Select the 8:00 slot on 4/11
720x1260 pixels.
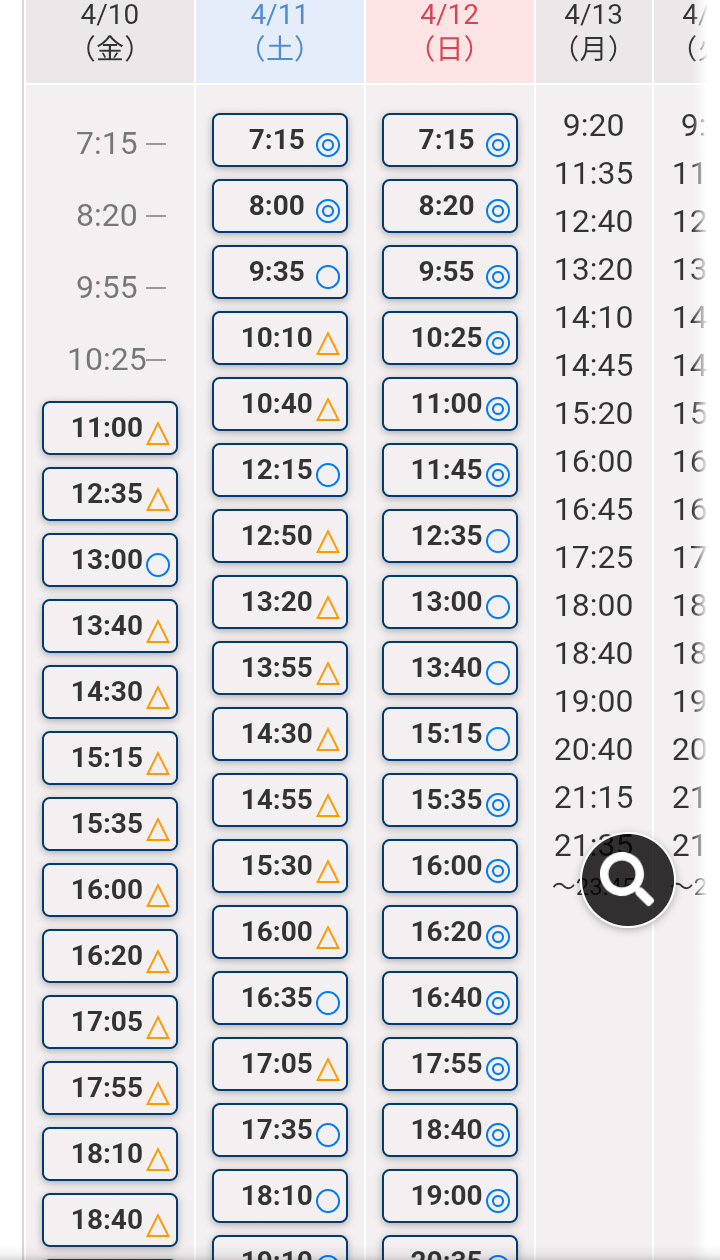280,206
